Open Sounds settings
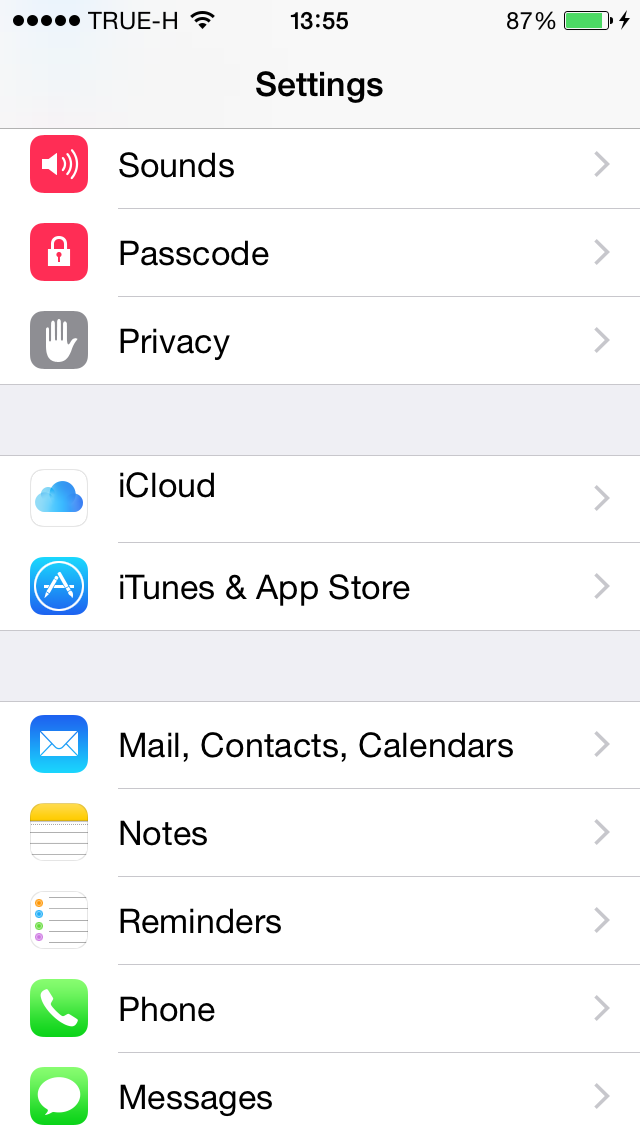 320,165
